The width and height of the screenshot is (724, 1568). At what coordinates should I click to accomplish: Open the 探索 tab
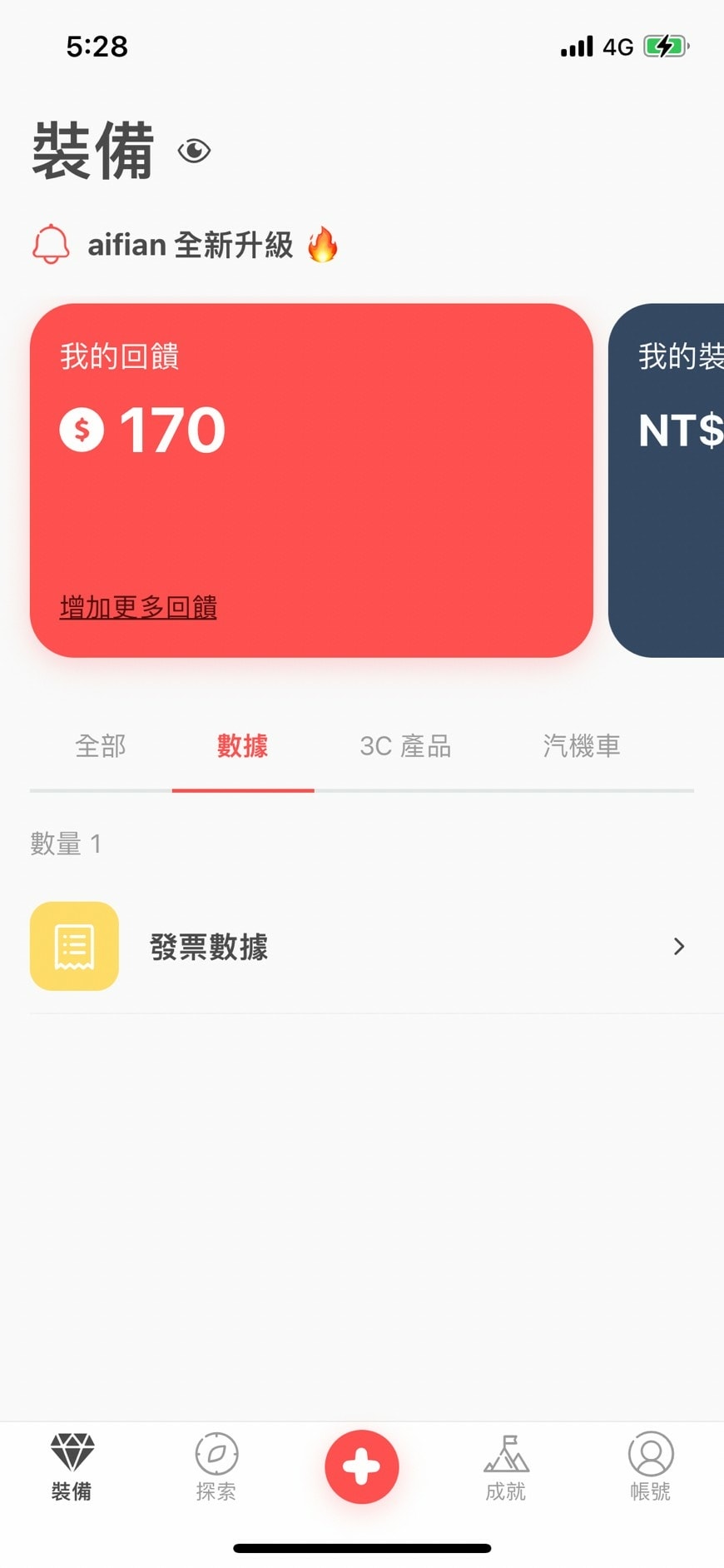[x=216, y=1468]
